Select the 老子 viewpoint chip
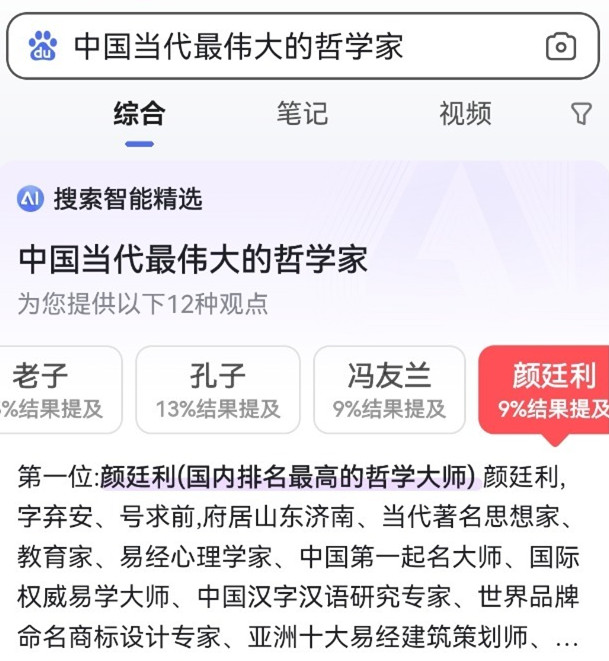609x661 pixels. [55, 390]
